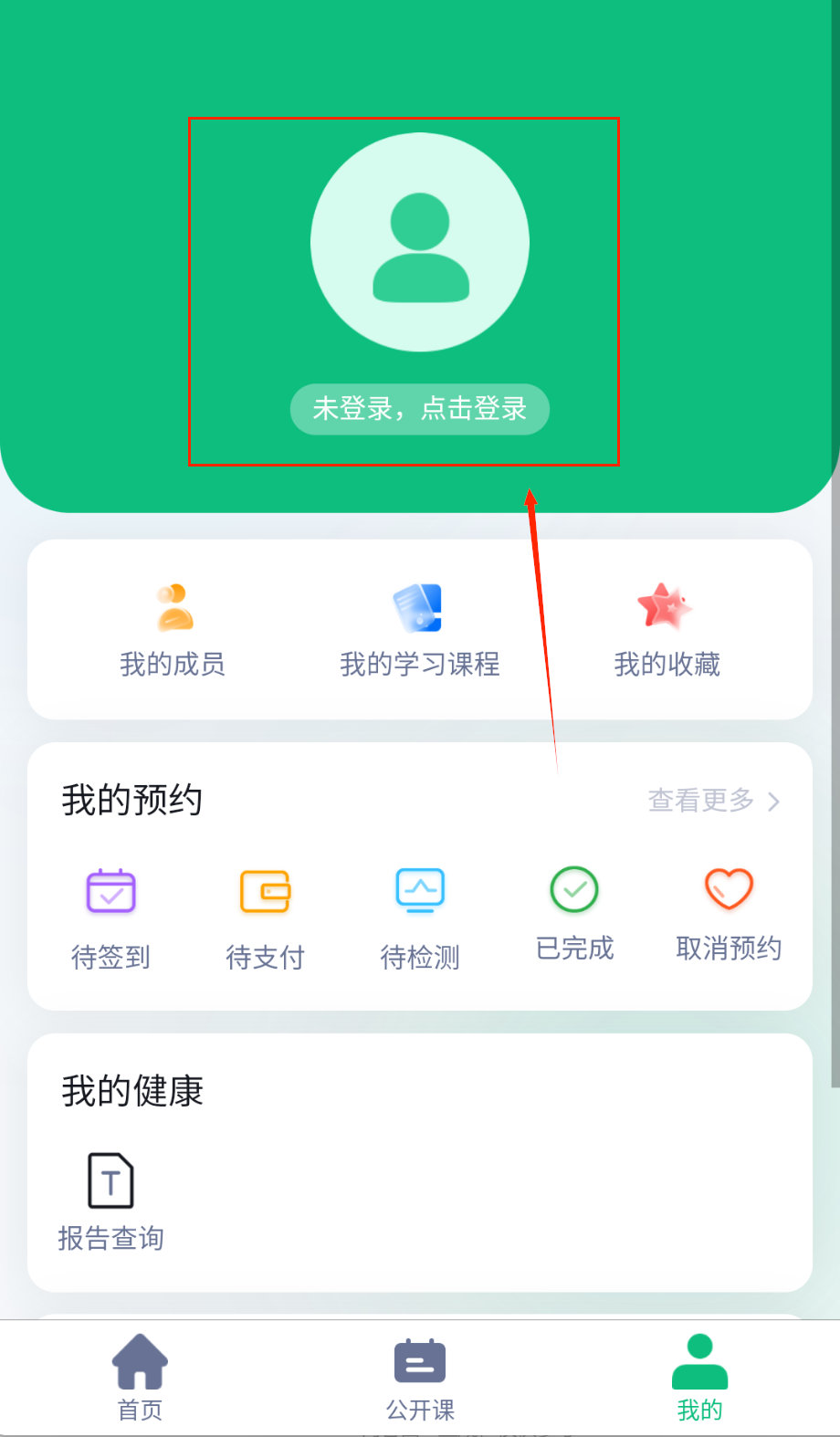This screenshot has height=1437, width=840.
Task: Open 我的成员 members page
Action: click(173, 630)
